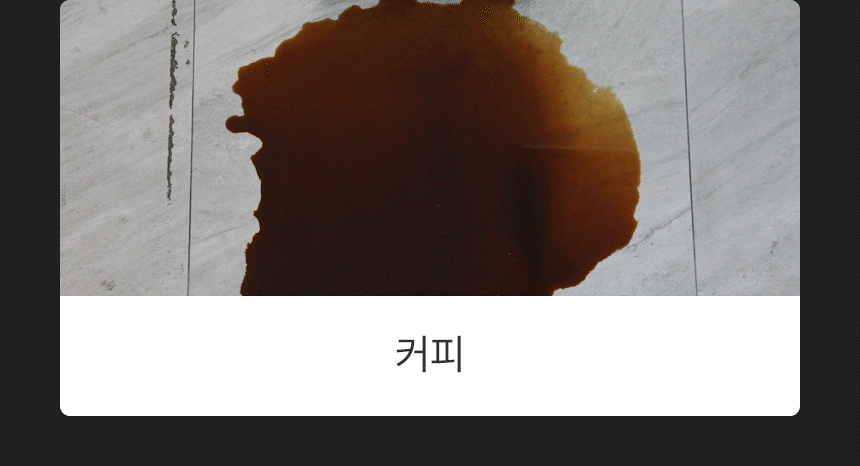The image size is (860, 466).
Task: Select the 커피 picture card
Action: [x=430, y=210]
